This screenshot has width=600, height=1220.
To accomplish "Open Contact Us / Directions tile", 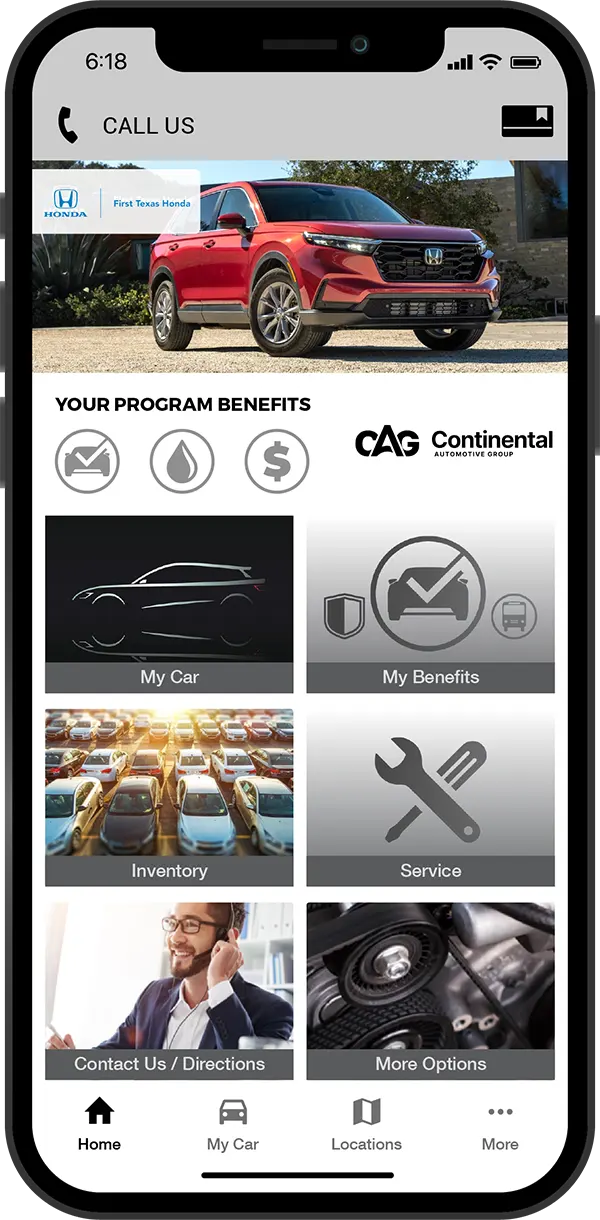I will click(x=169, y=990).
